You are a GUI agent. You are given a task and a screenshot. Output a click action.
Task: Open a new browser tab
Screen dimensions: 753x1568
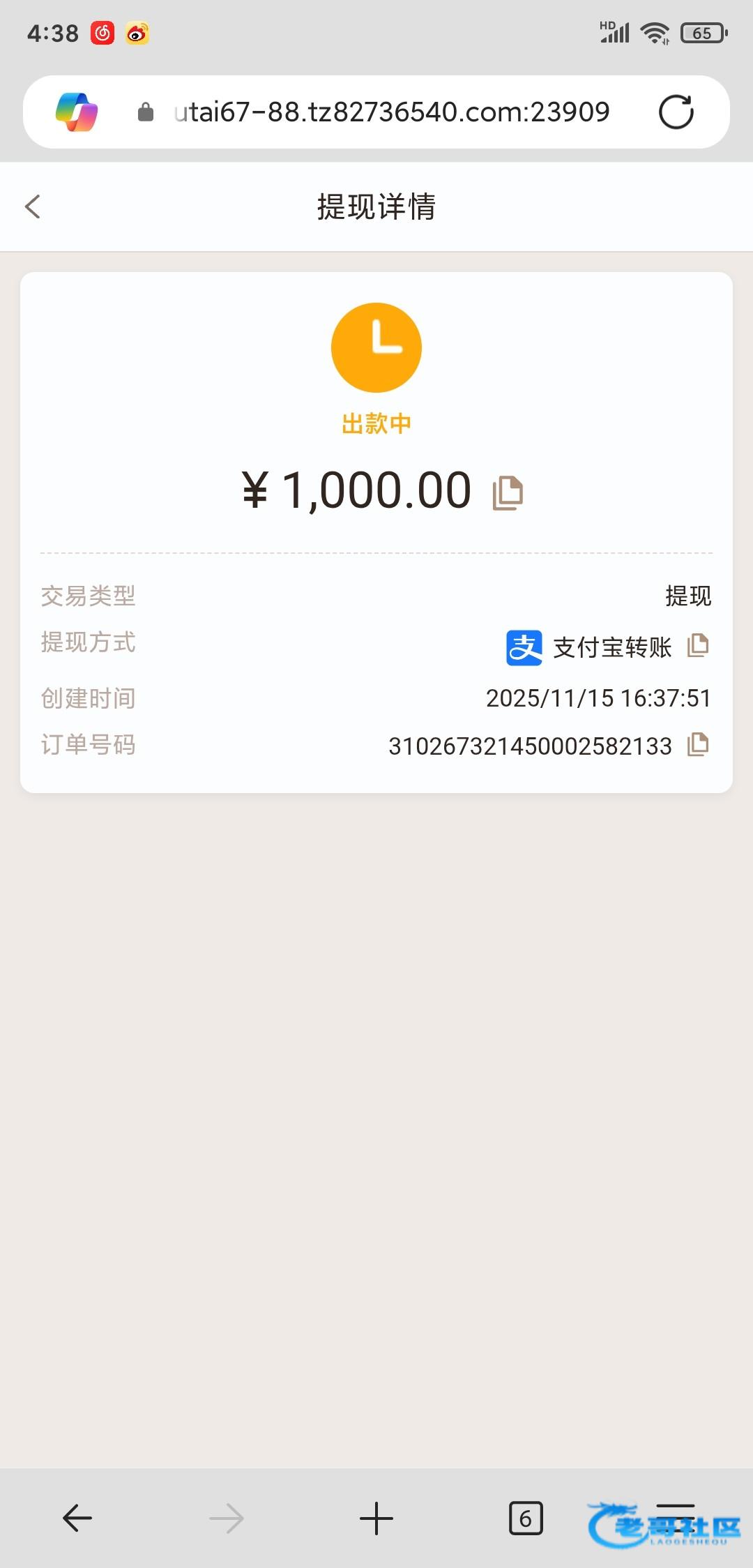[376, 1518]
